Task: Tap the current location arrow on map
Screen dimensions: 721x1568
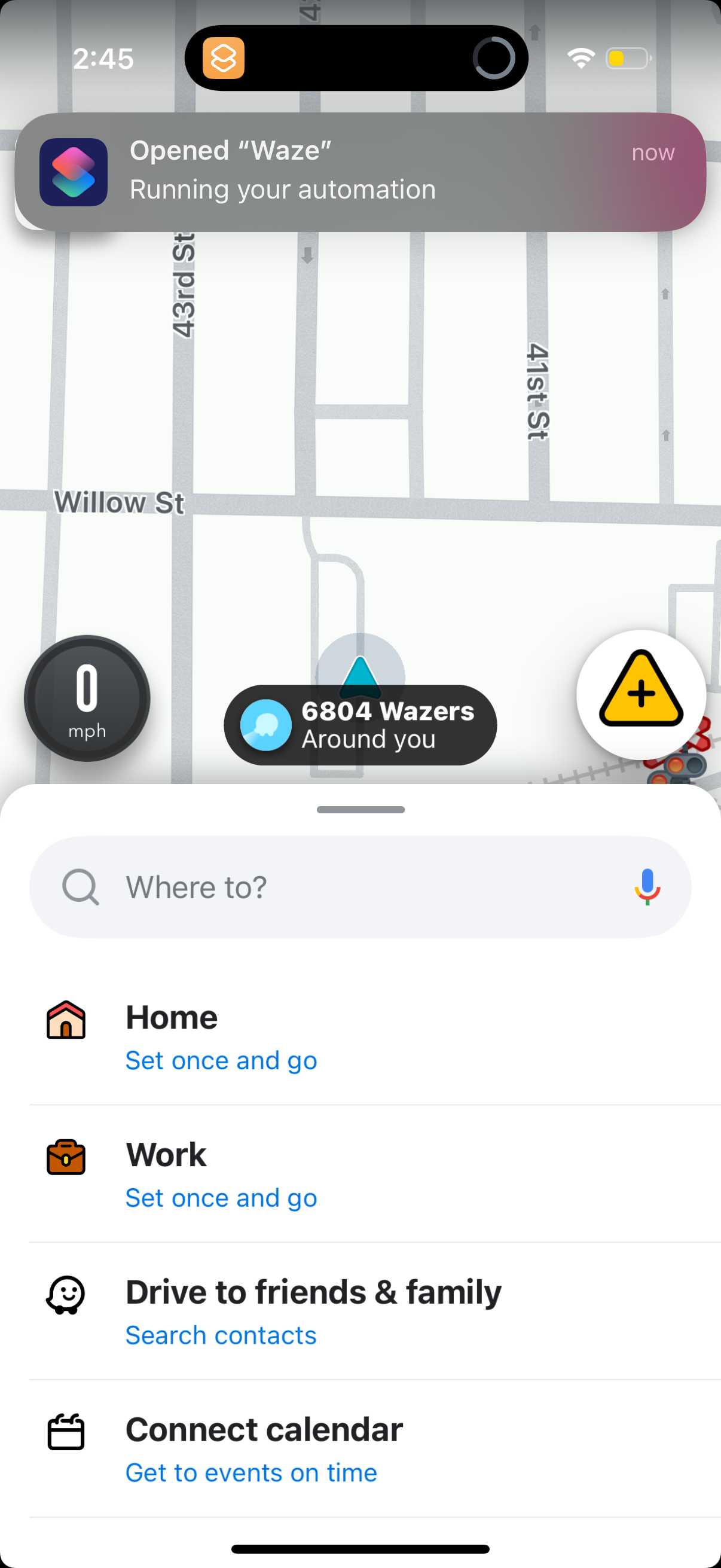Action: 360,678
